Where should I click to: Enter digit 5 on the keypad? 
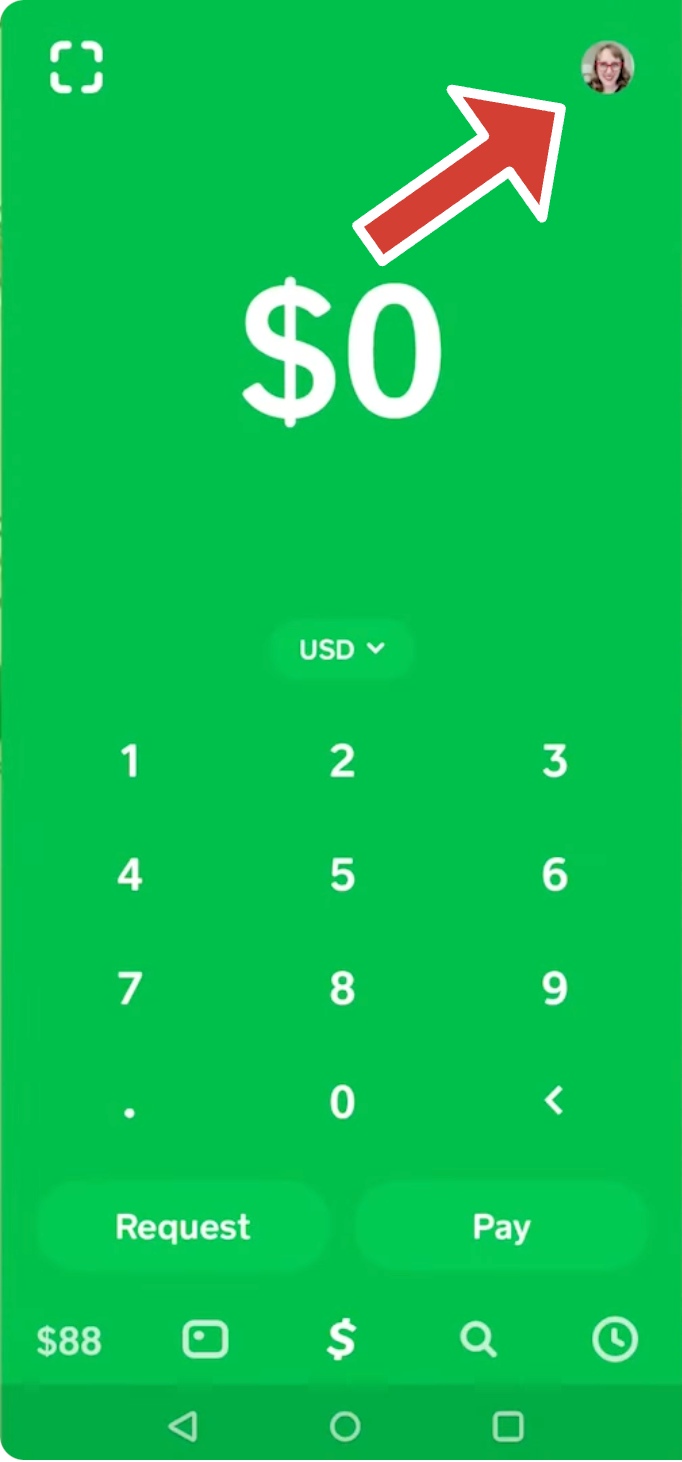[x=342, y=875]
